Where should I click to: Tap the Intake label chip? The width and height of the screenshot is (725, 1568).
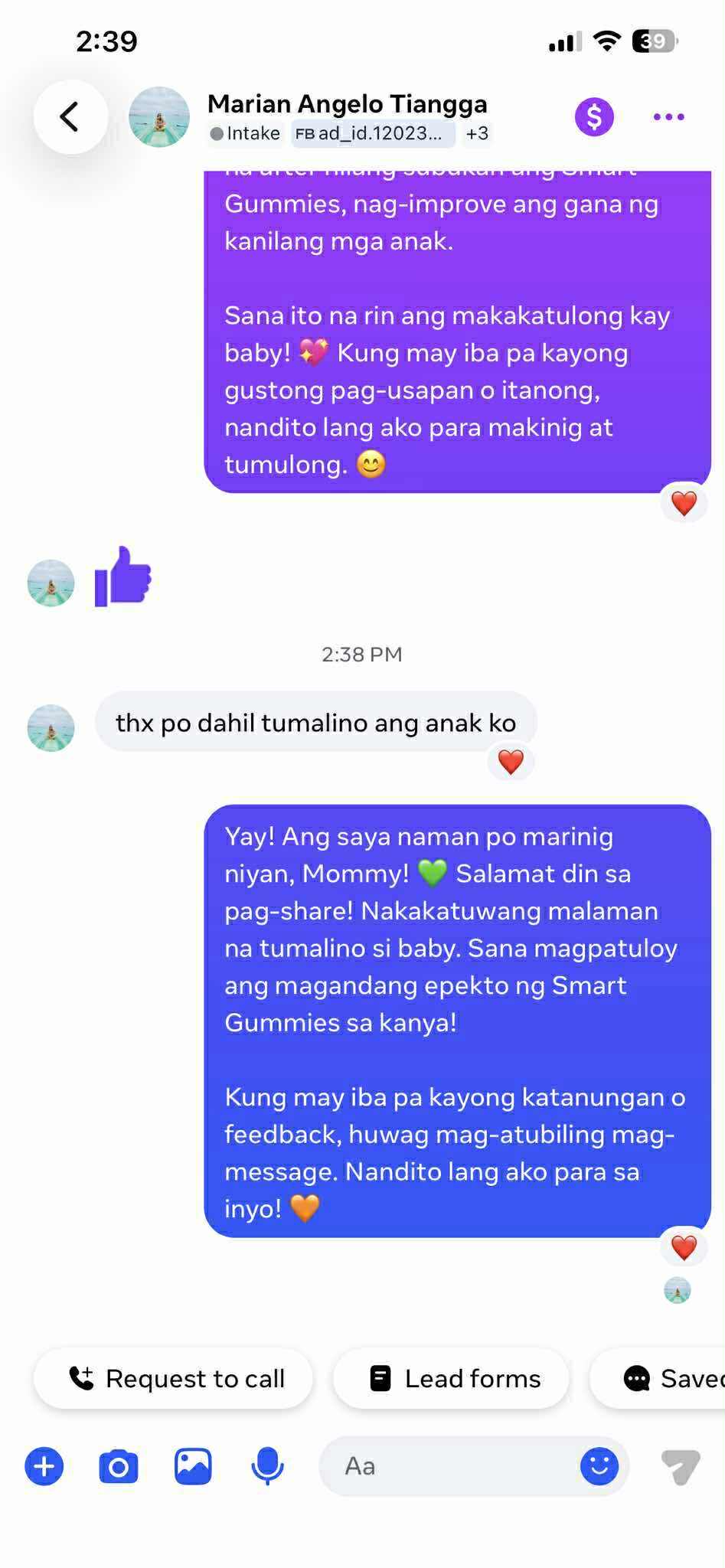point(246,134)
